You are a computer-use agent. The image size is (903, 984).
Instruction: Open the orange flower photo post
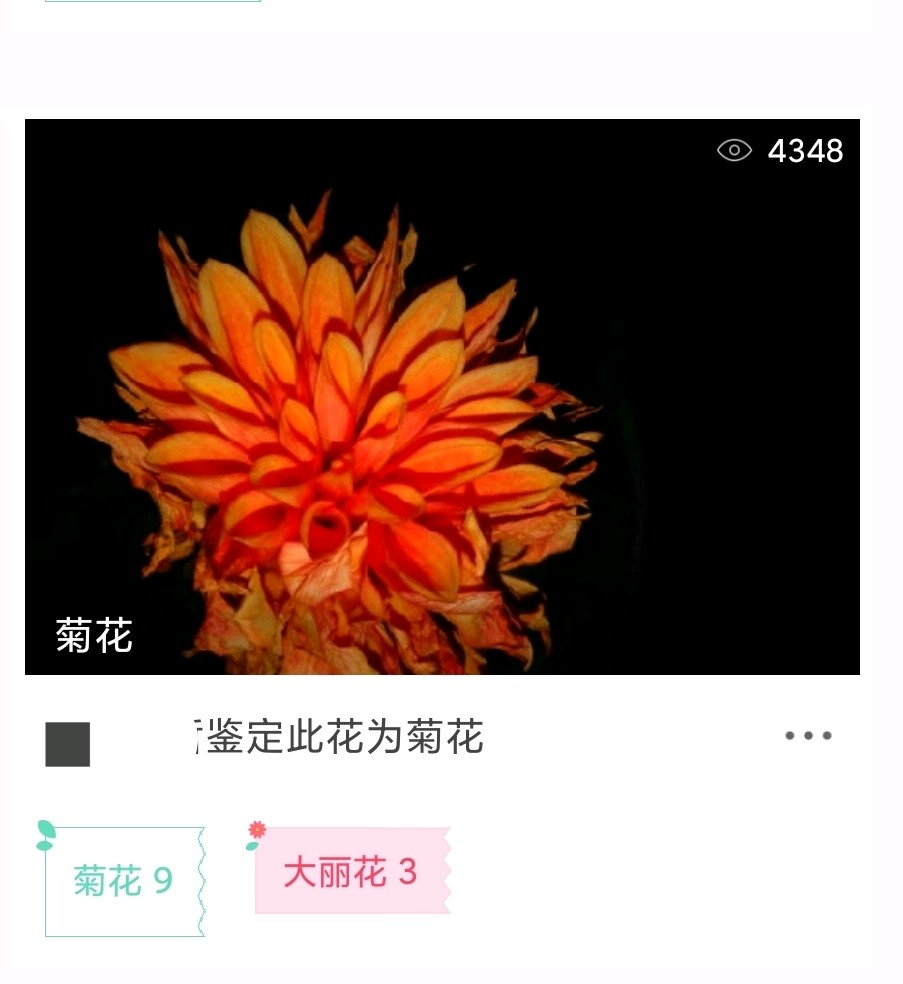(441, 396)
